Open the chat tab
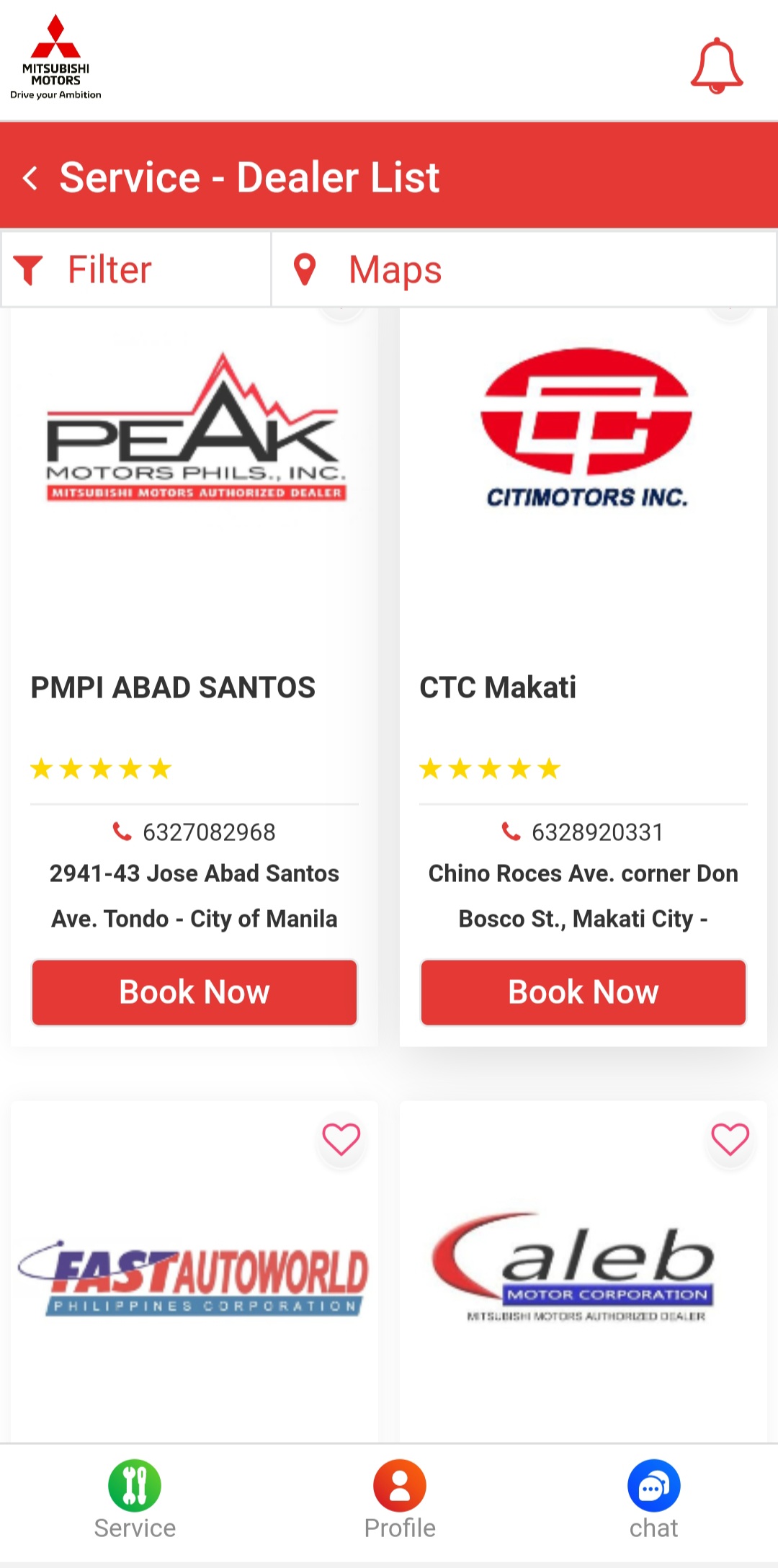This screenshot has width=778, height=1568. (654, 1501)
